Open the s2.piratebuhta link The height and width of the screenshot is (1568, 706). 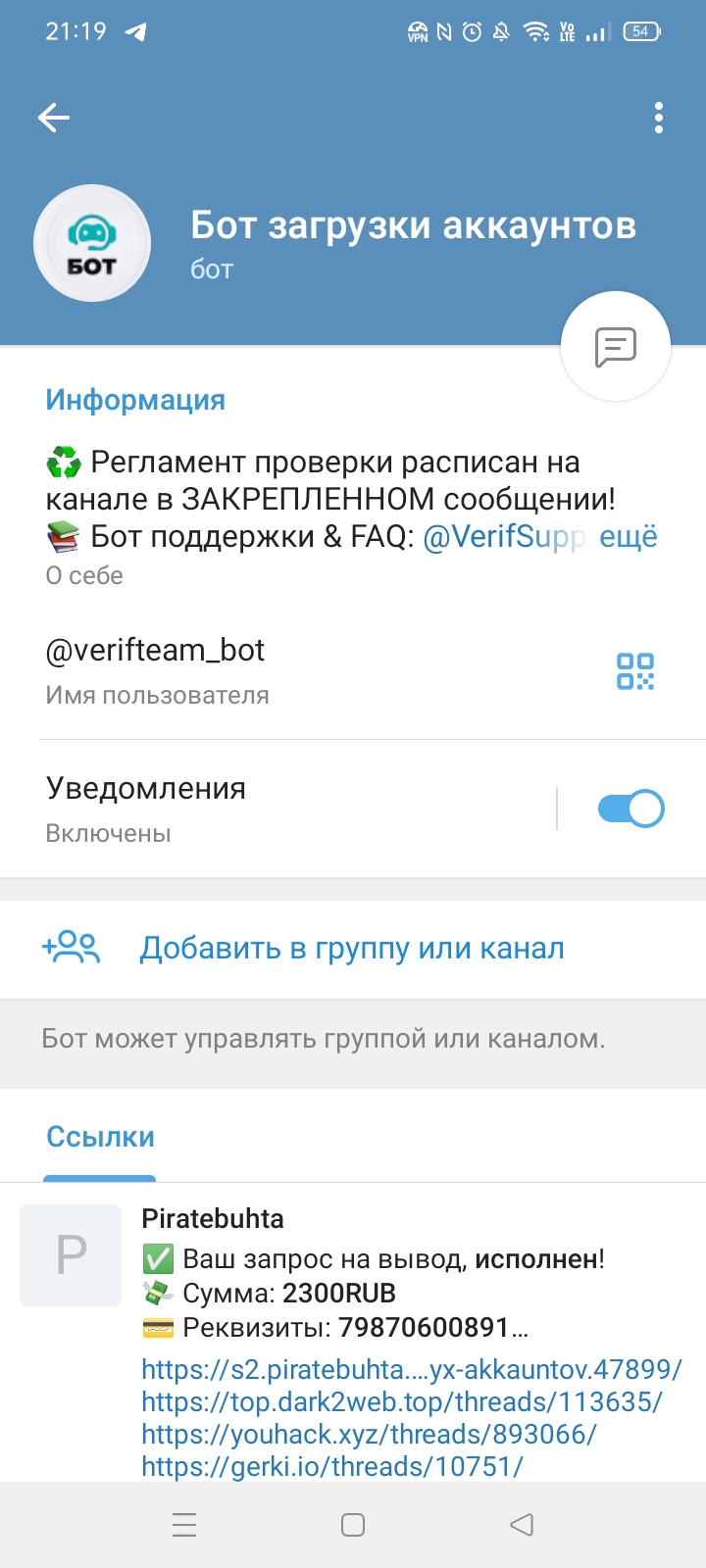point(411,1369)
